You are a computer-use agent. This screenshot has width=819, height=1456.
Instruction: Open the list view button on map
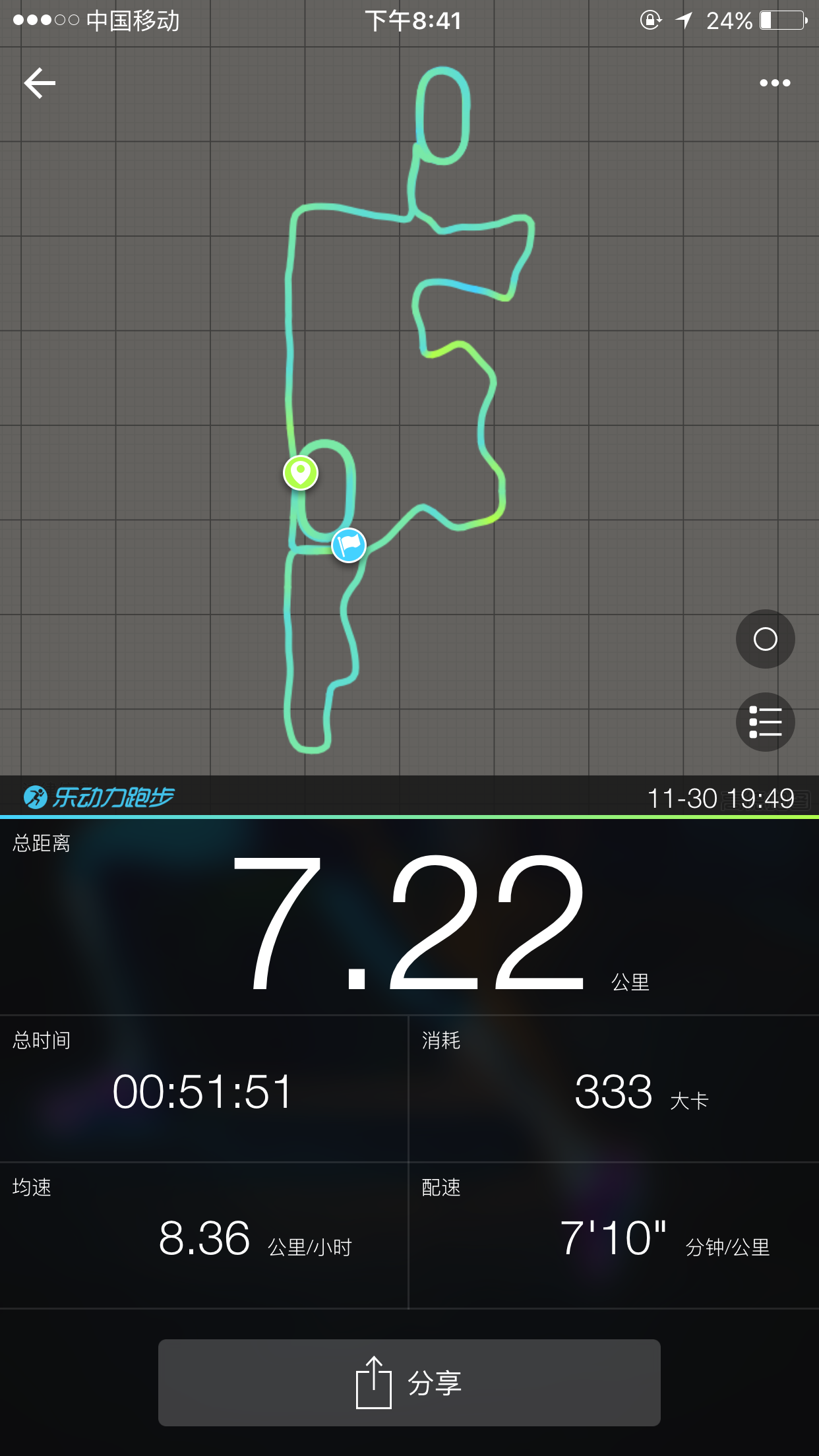(765, 722)
